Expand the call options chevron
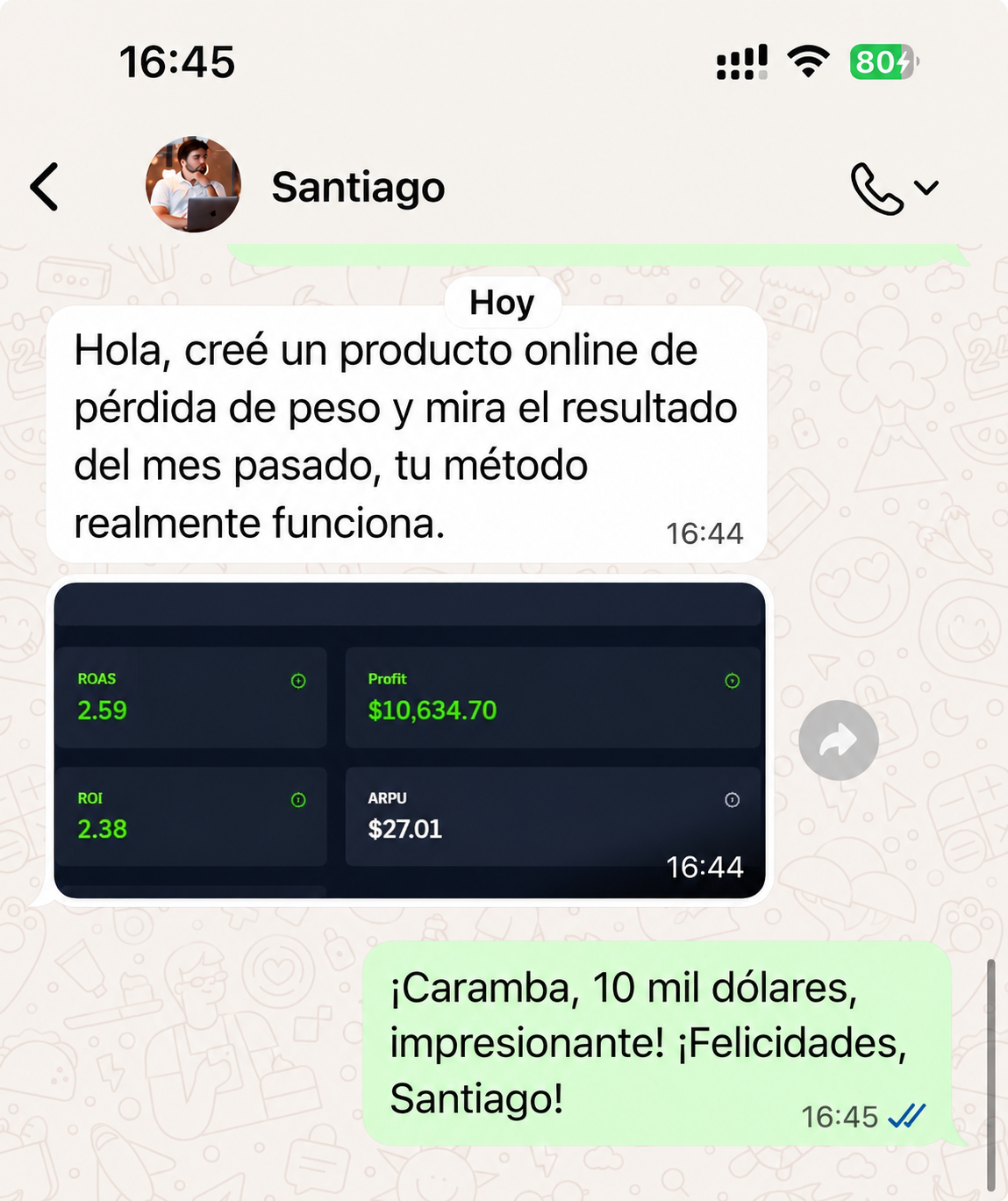Screen dimensions: 1008x1201 point(926,187)
